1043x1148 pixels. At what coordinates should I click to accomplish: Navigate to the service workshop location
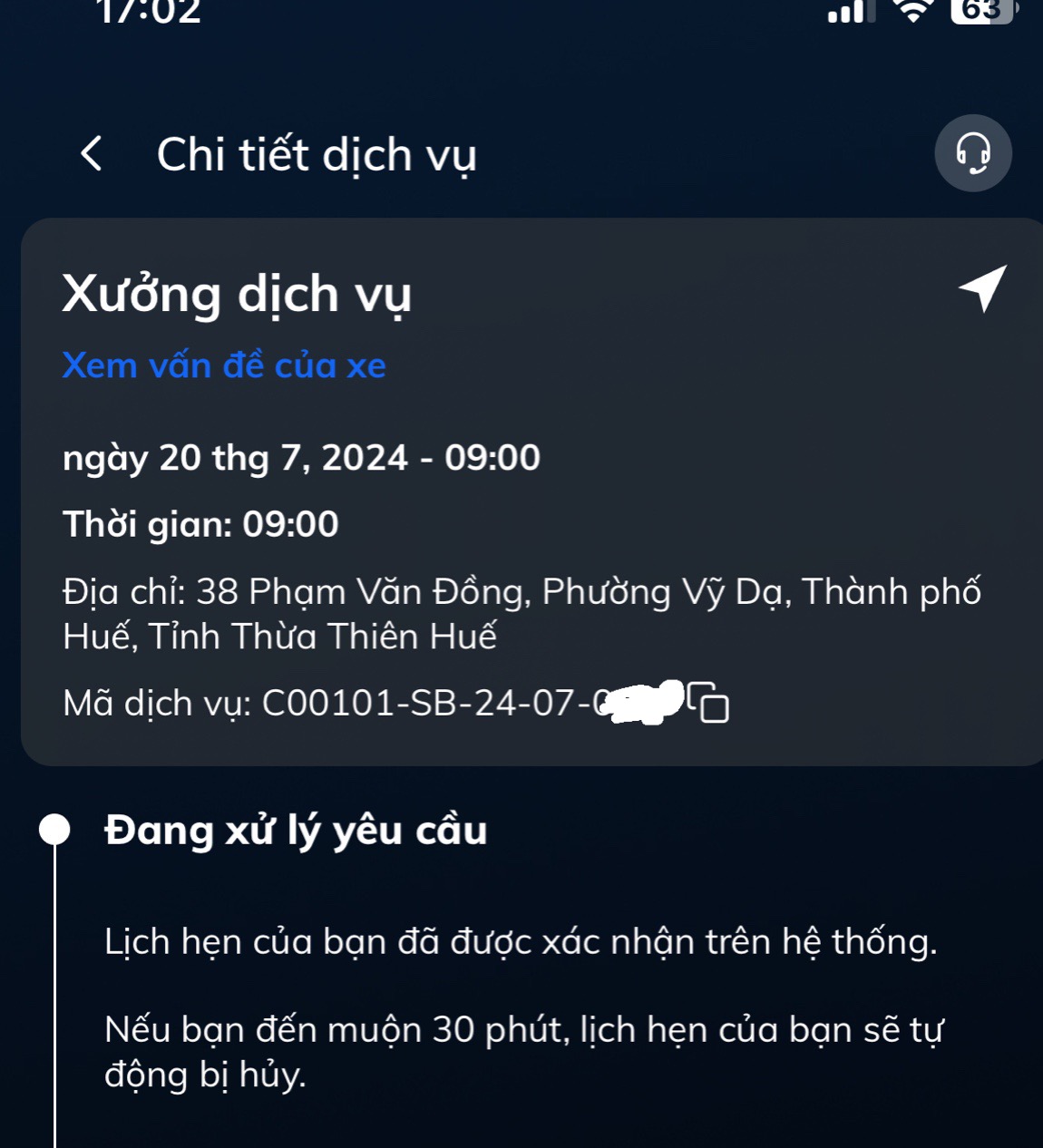coord(983,289)
